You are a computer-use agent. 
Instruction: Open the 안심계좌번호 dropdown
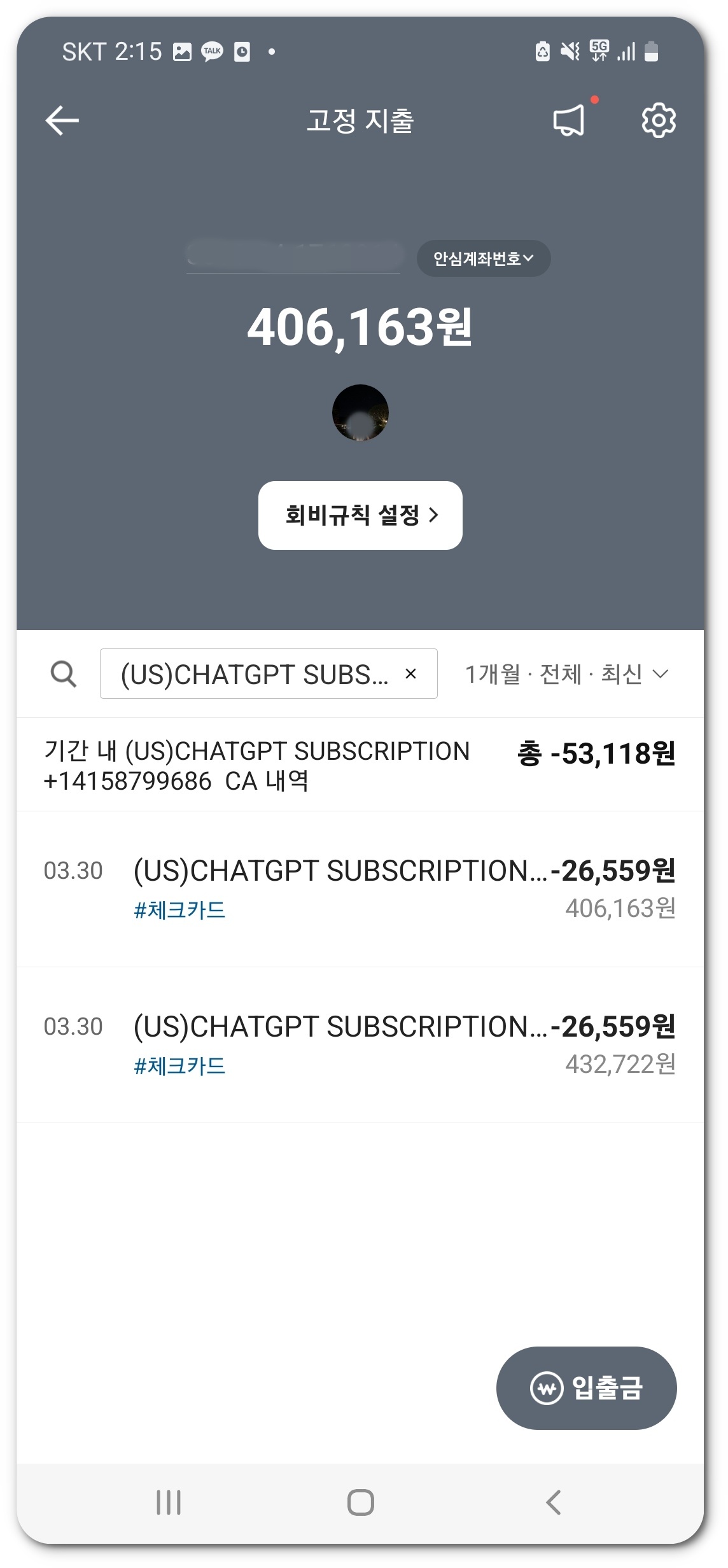coord(483,258)
